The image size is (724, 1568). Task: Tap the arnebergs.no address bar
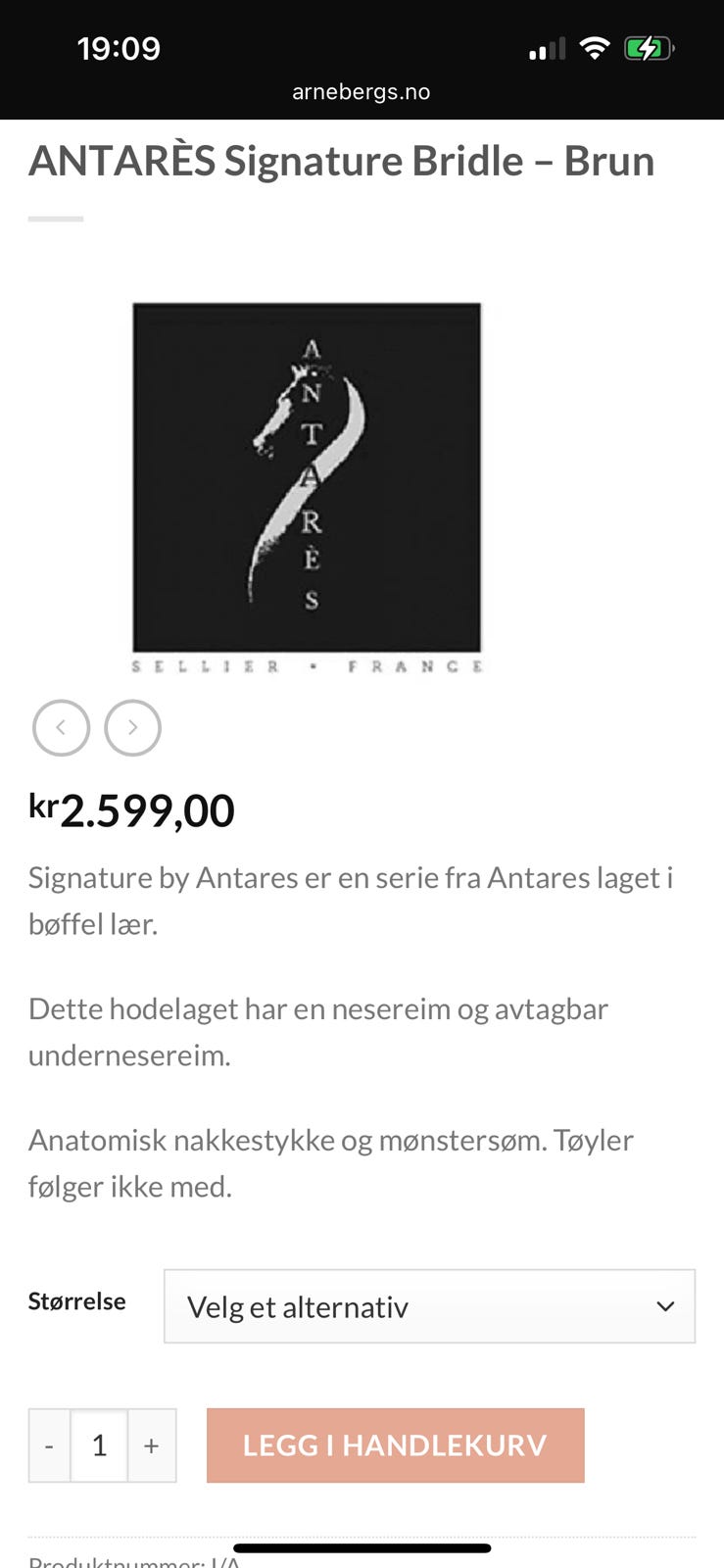[x=361, y=92]
